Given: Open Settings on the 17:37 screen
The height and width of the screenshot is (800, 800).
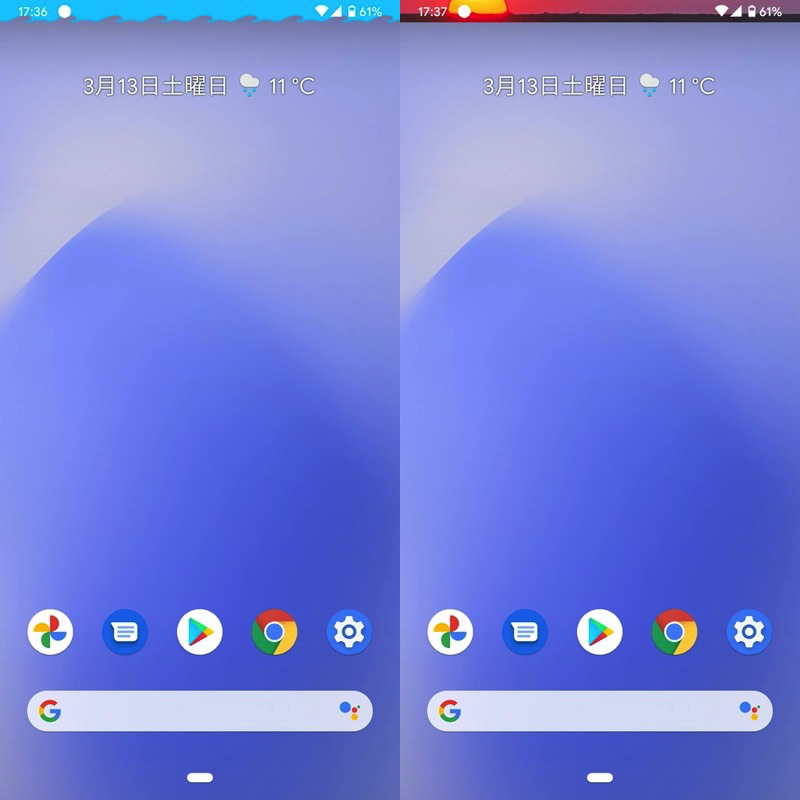Looking at the screenshot, I should tap(750, 632).
